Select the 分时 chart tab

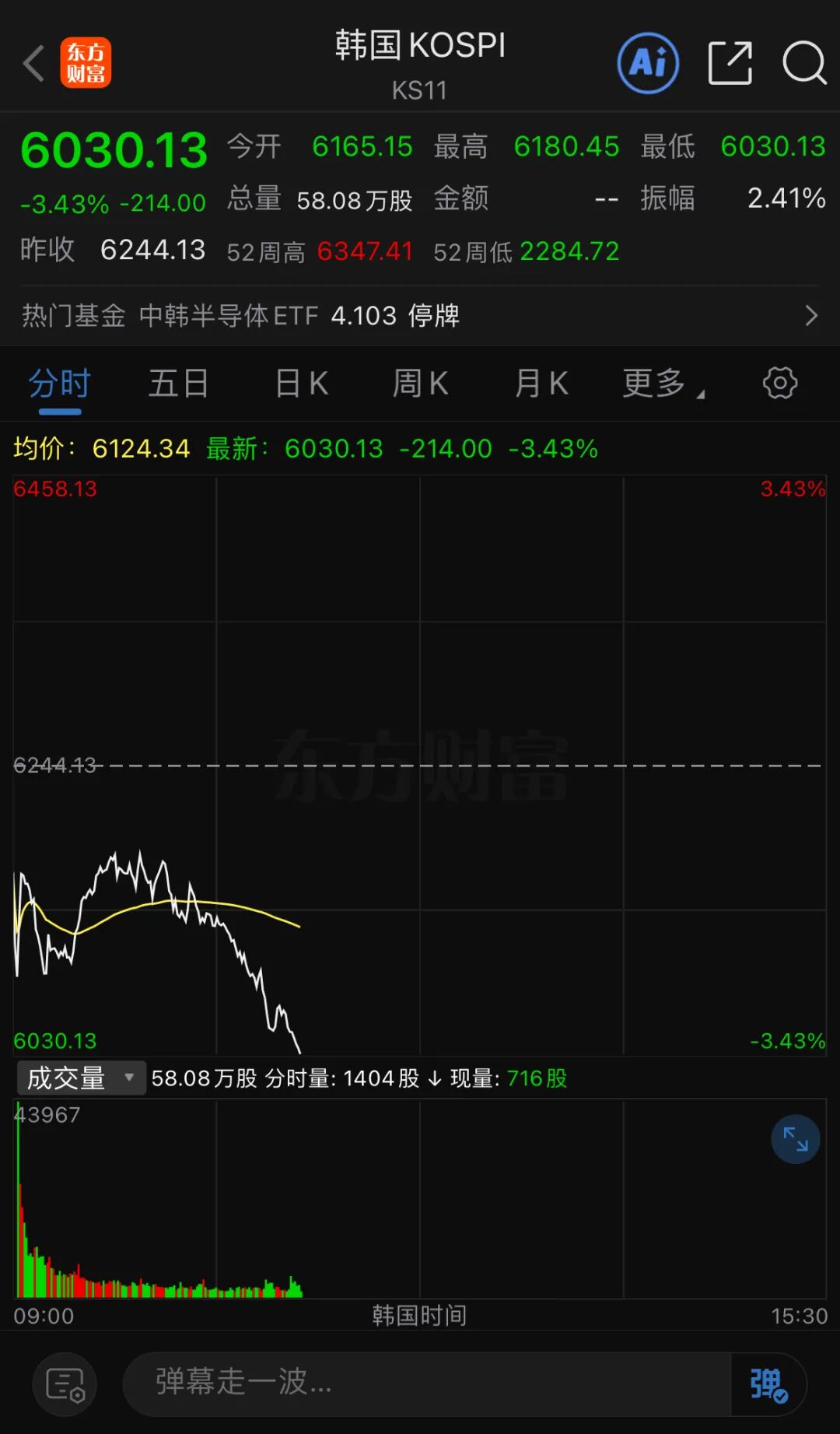tap(60, 384)
